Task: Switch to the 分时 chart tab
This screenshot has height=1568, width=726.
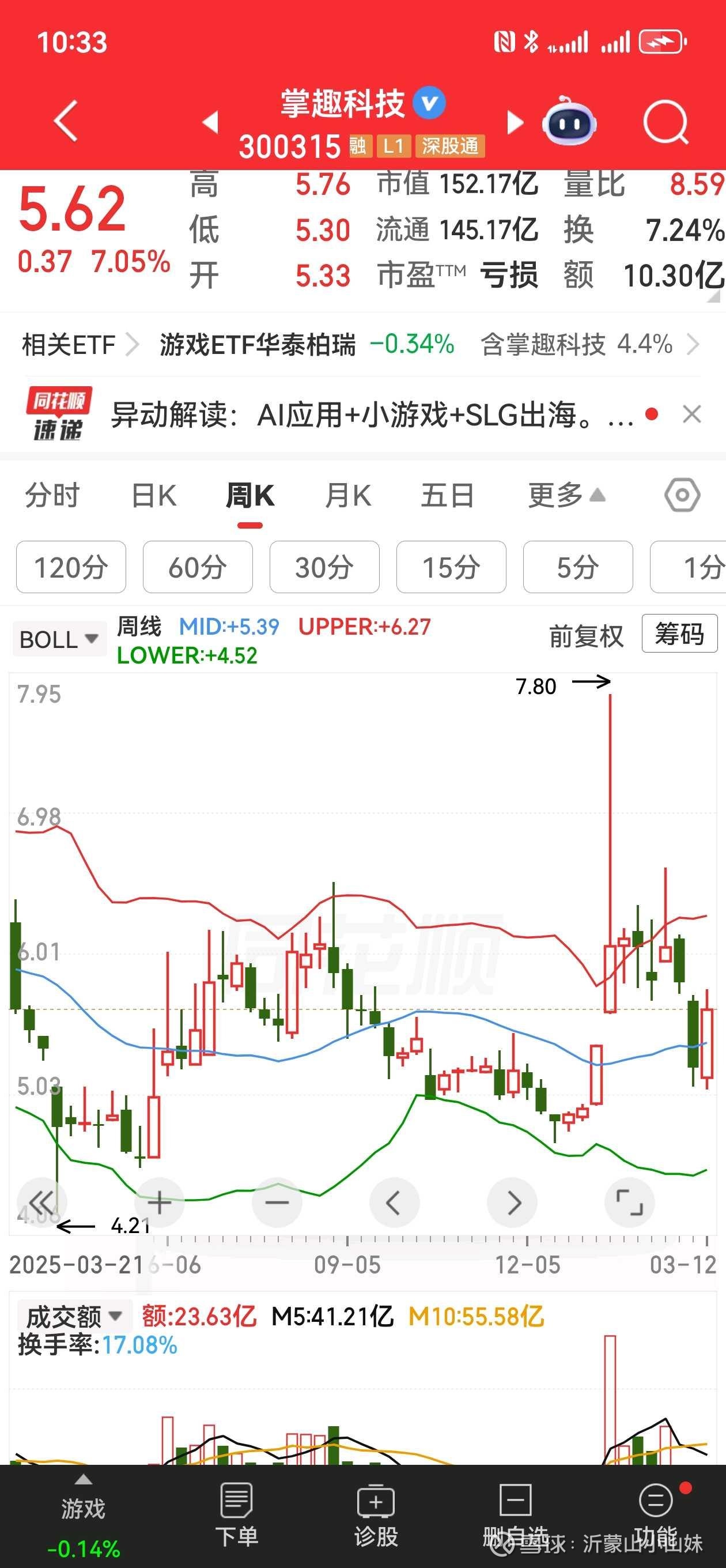Action: [52, 495]
